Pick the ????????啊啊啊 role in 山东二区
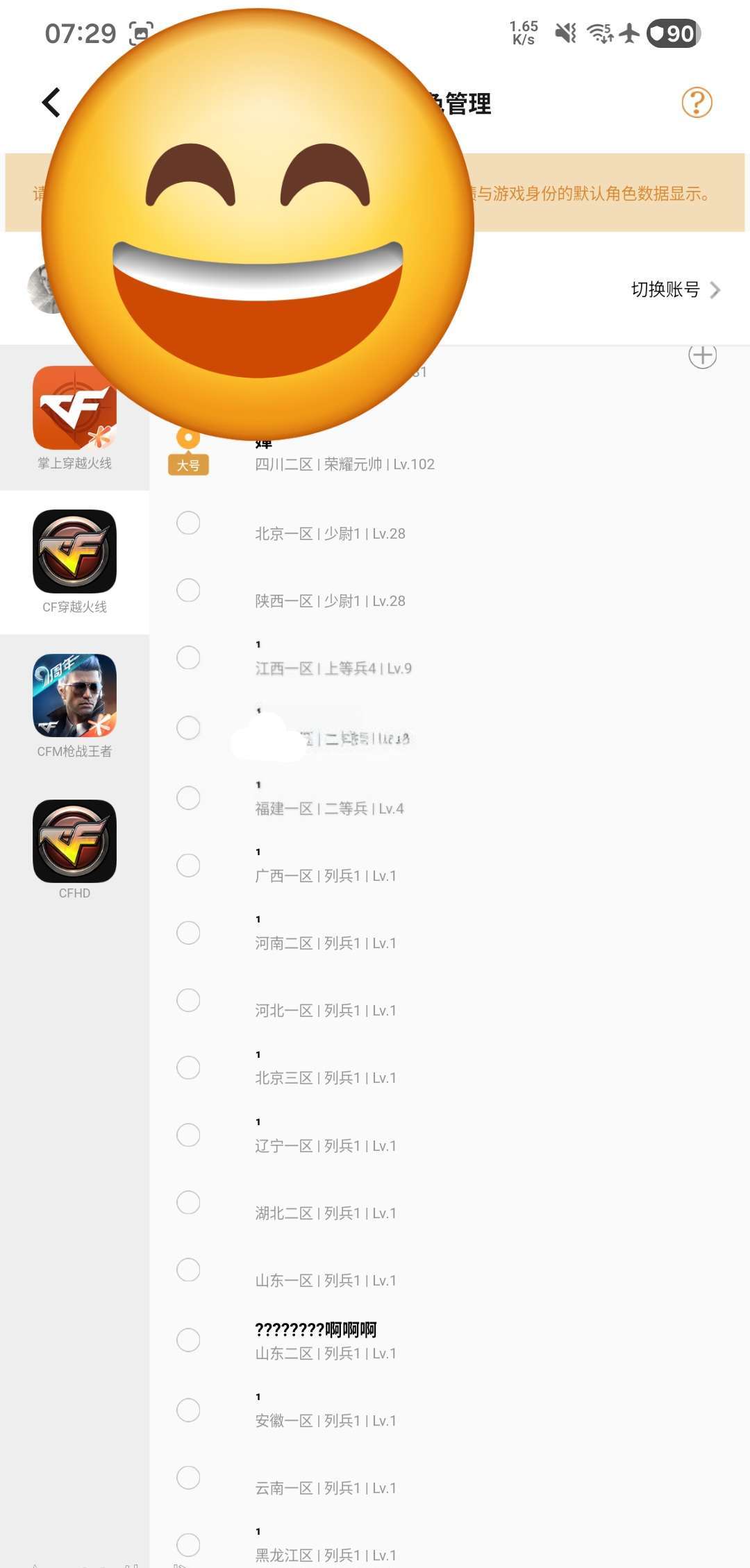This screenshot has height=1568, width=750. 187,1340
